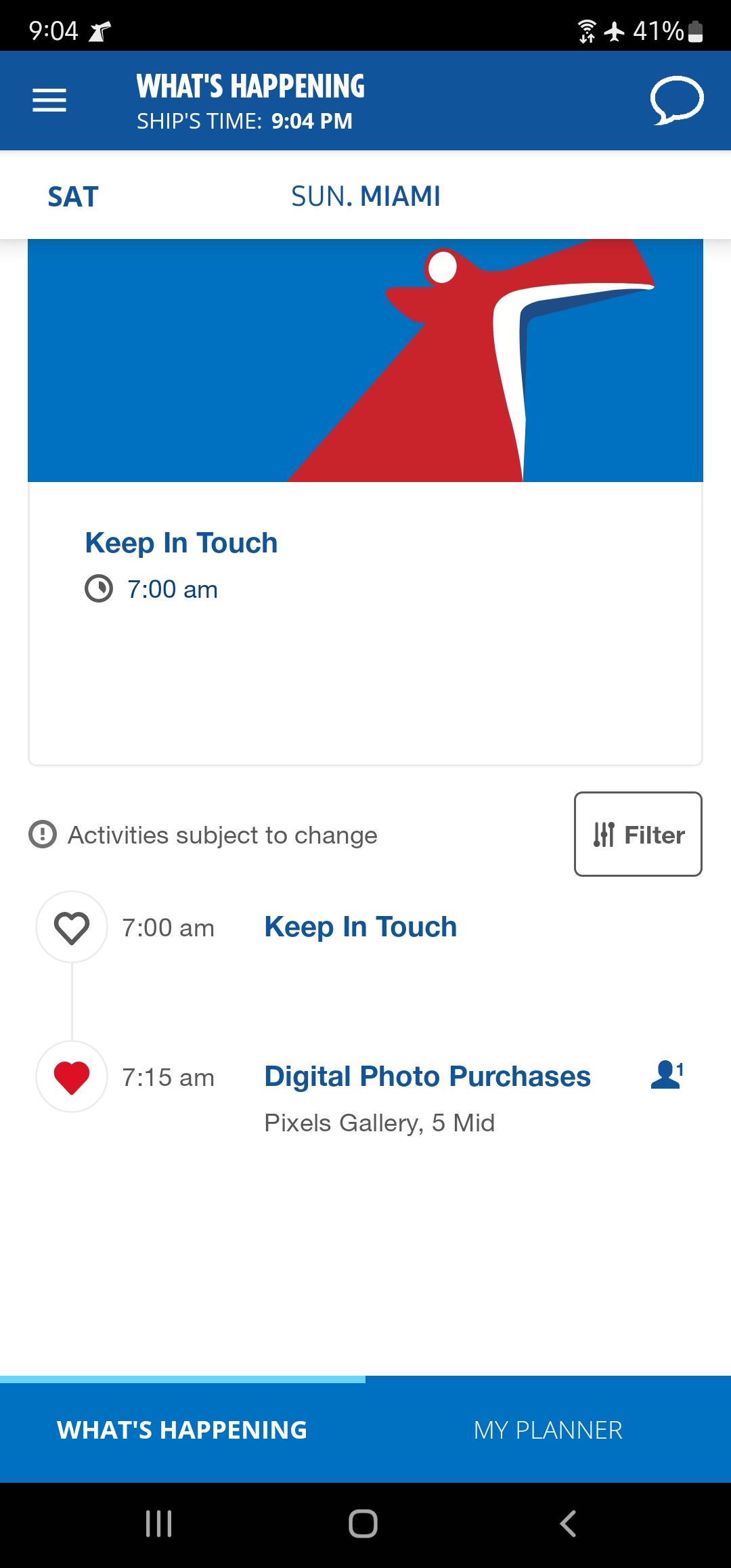Viewport: 731px width, 1568px height.
Task: Open the featured Keep In Touch card
Action: pyautogui.click(x=365, y=502)
